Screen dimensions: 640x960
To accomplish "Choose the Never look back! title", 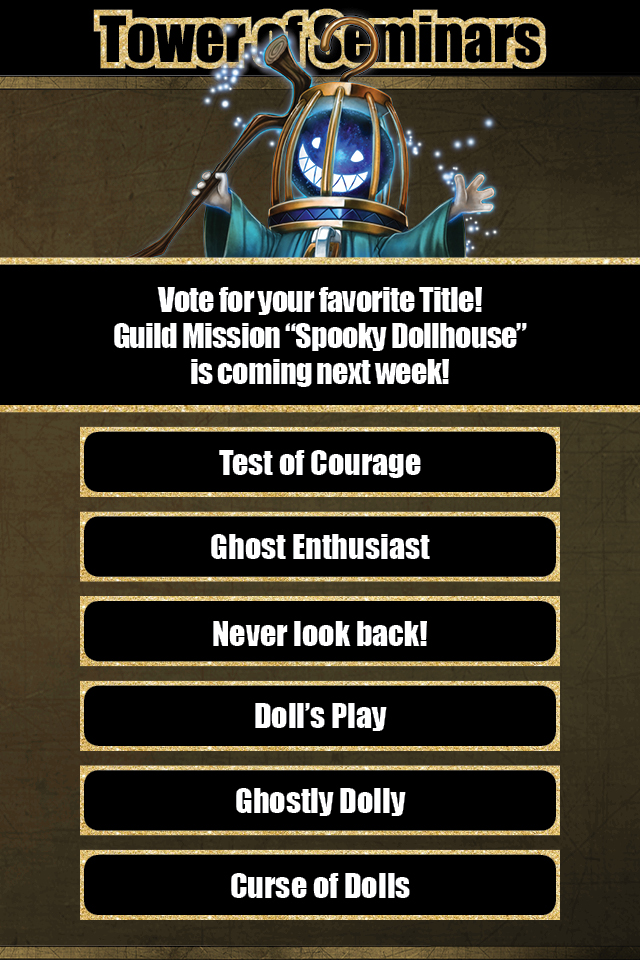I will (320, 632).
